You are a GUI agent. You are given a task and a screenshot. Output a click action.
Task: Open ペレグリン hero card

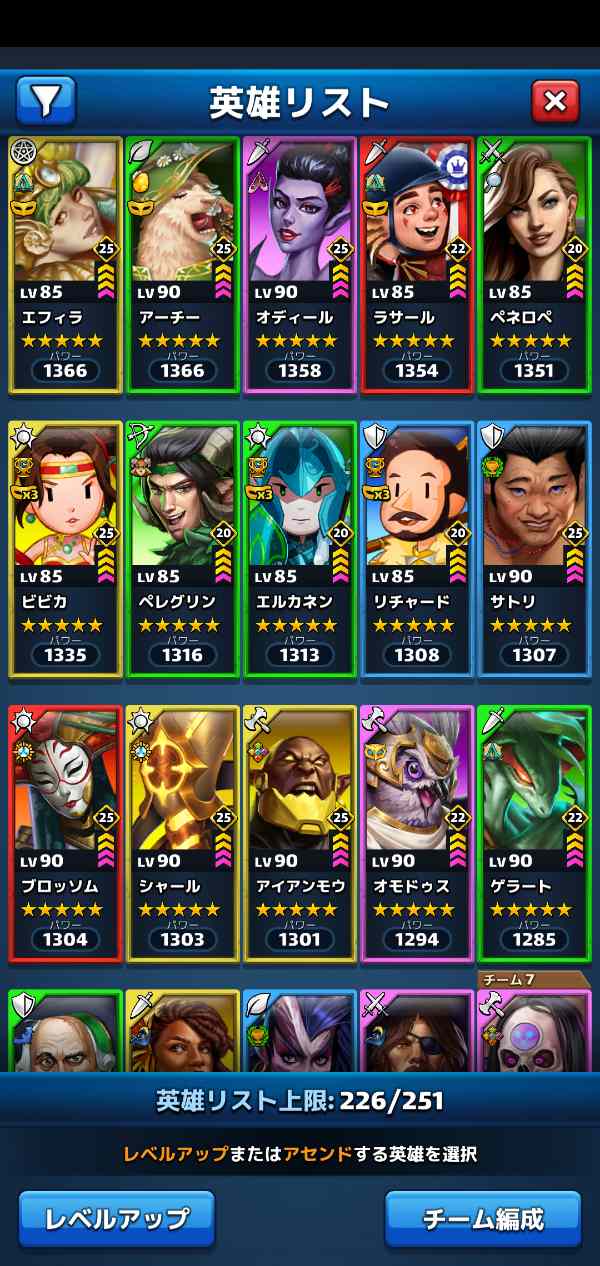point(182,548)
